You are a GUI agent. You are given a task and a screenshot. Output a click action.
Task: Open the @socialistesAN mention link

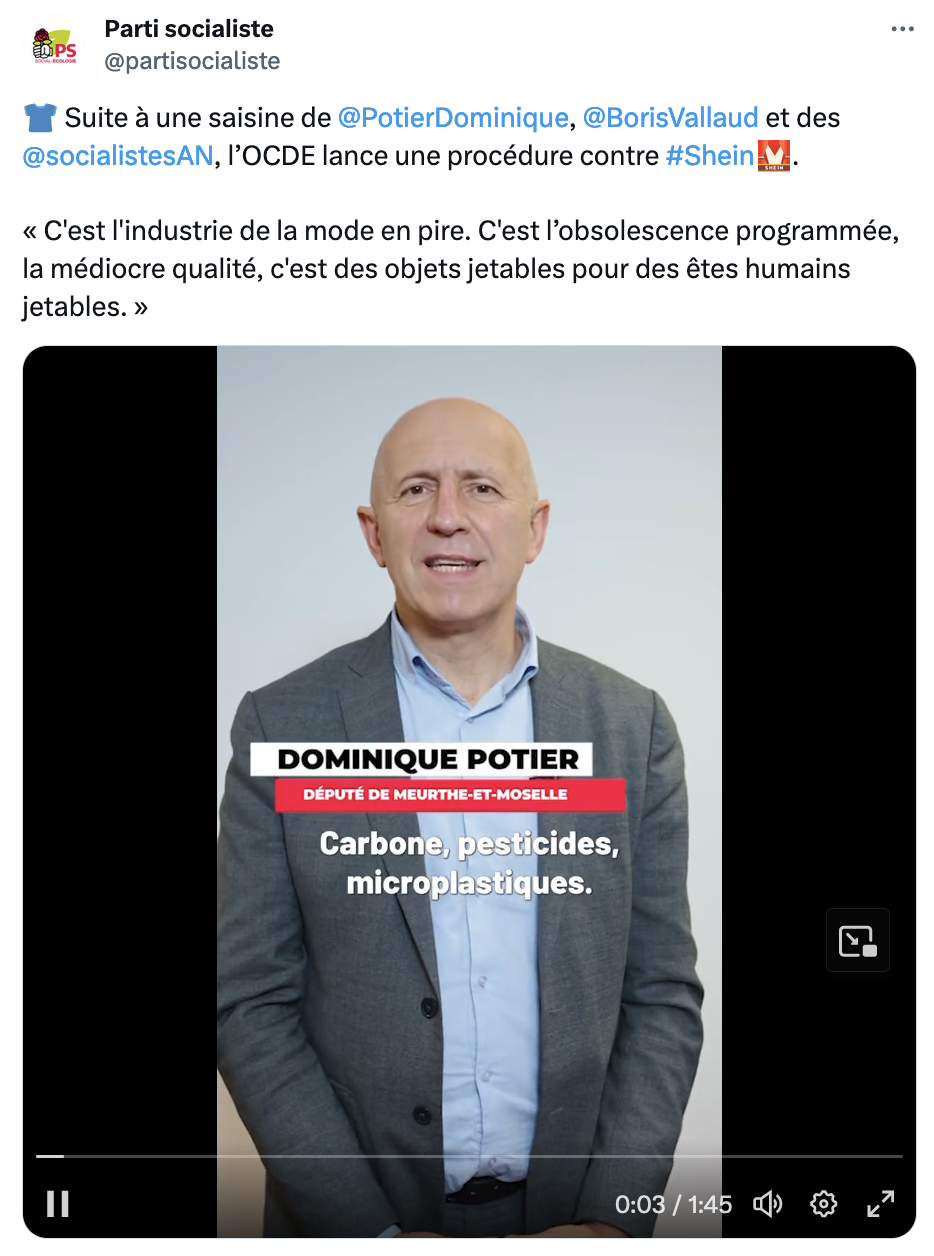pyautogui.click(x=117, y=157)
